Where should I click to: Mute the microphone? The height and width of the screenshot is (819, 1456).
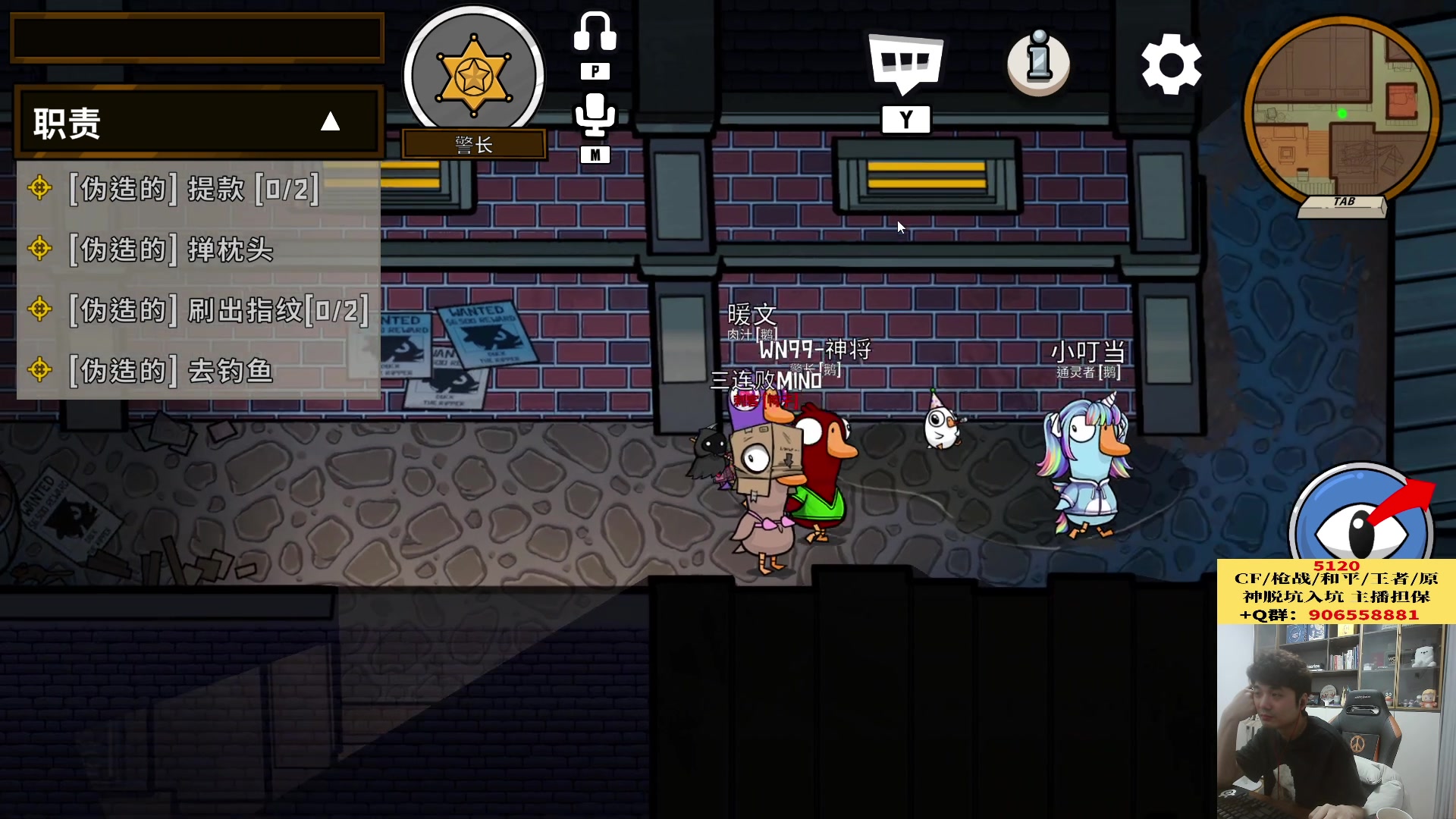[x=595, y=115]
